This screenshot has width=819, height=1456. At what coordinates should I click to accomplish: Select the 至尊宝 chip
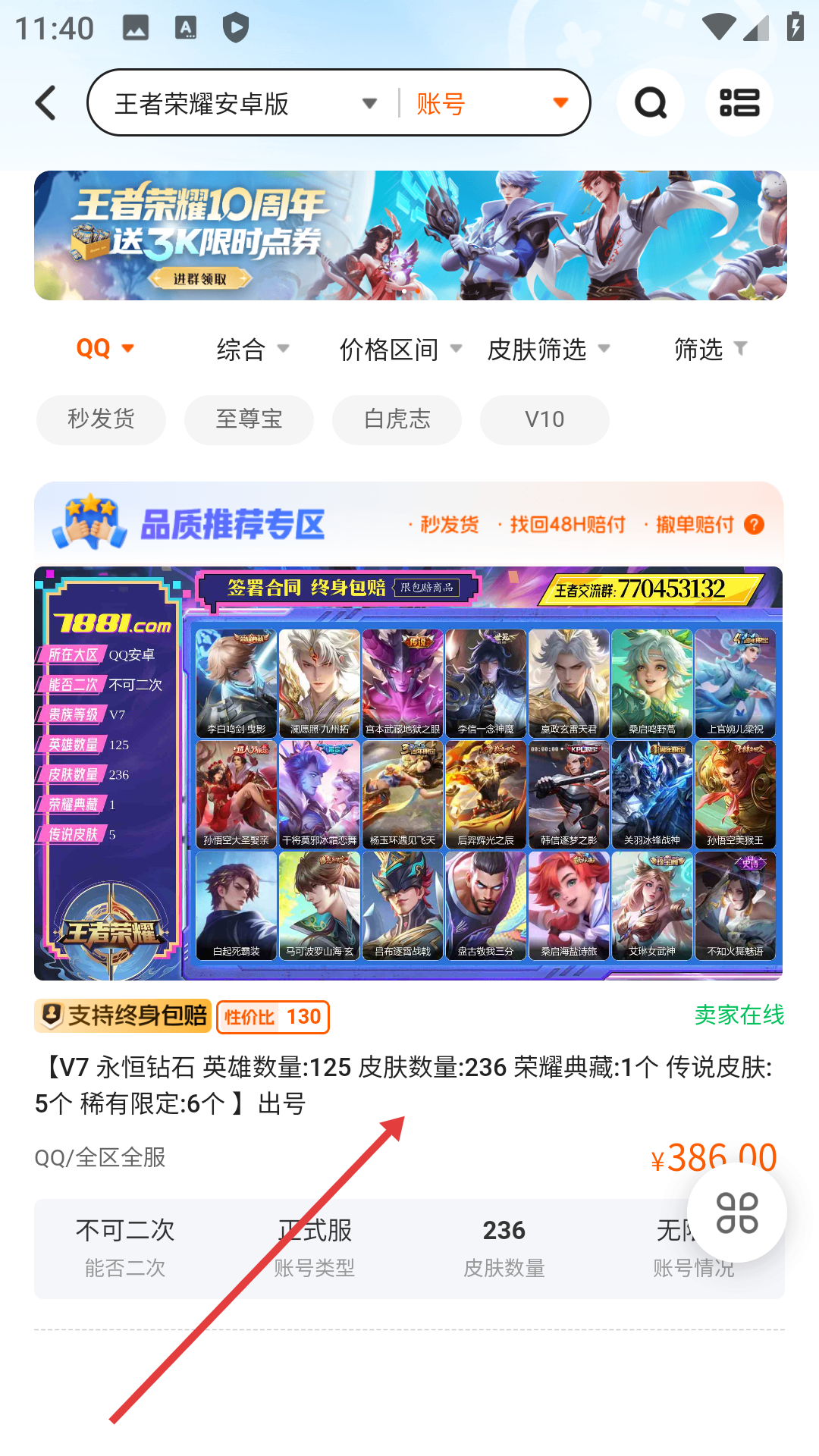click(x=249, y=419)
